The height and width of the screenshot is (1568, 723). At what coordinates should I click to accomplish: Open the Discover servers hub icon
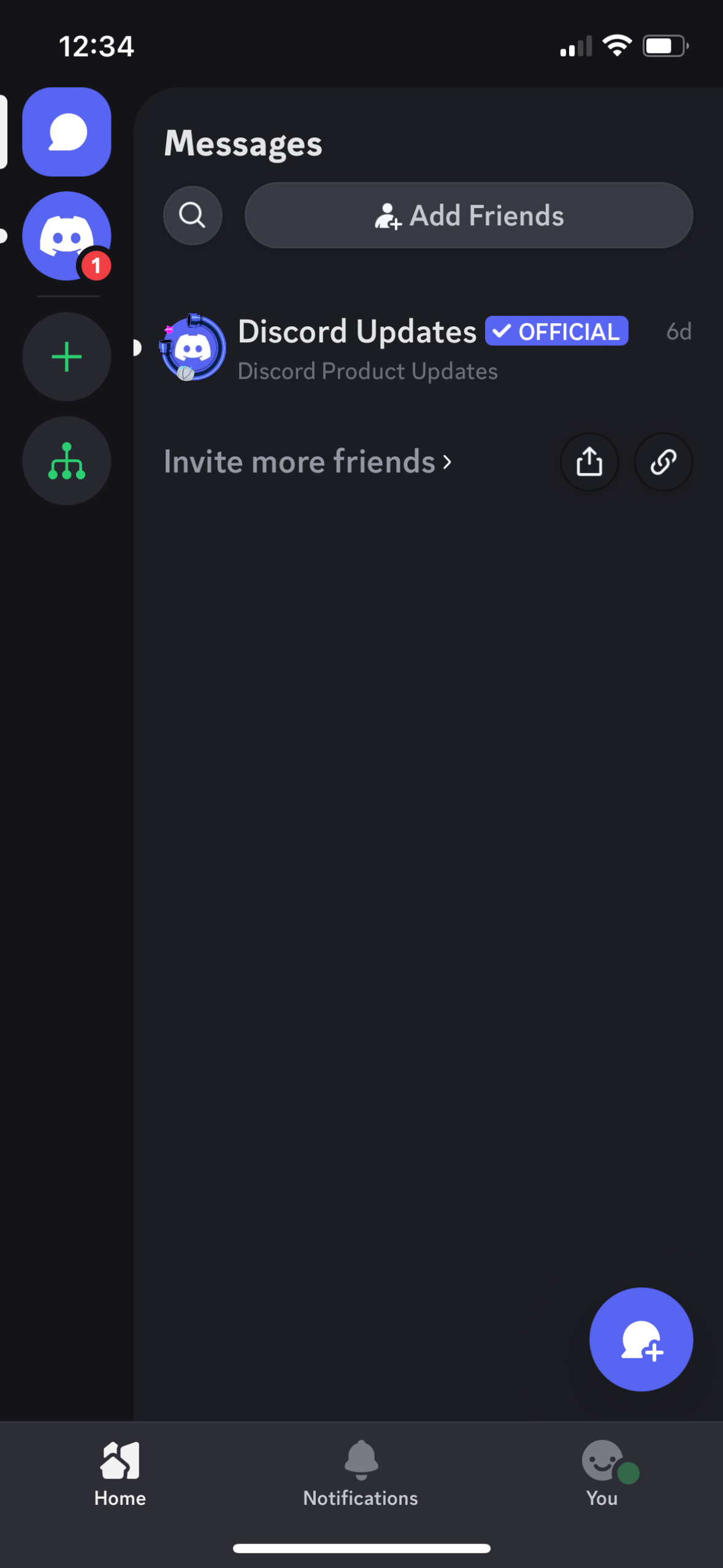66,460
